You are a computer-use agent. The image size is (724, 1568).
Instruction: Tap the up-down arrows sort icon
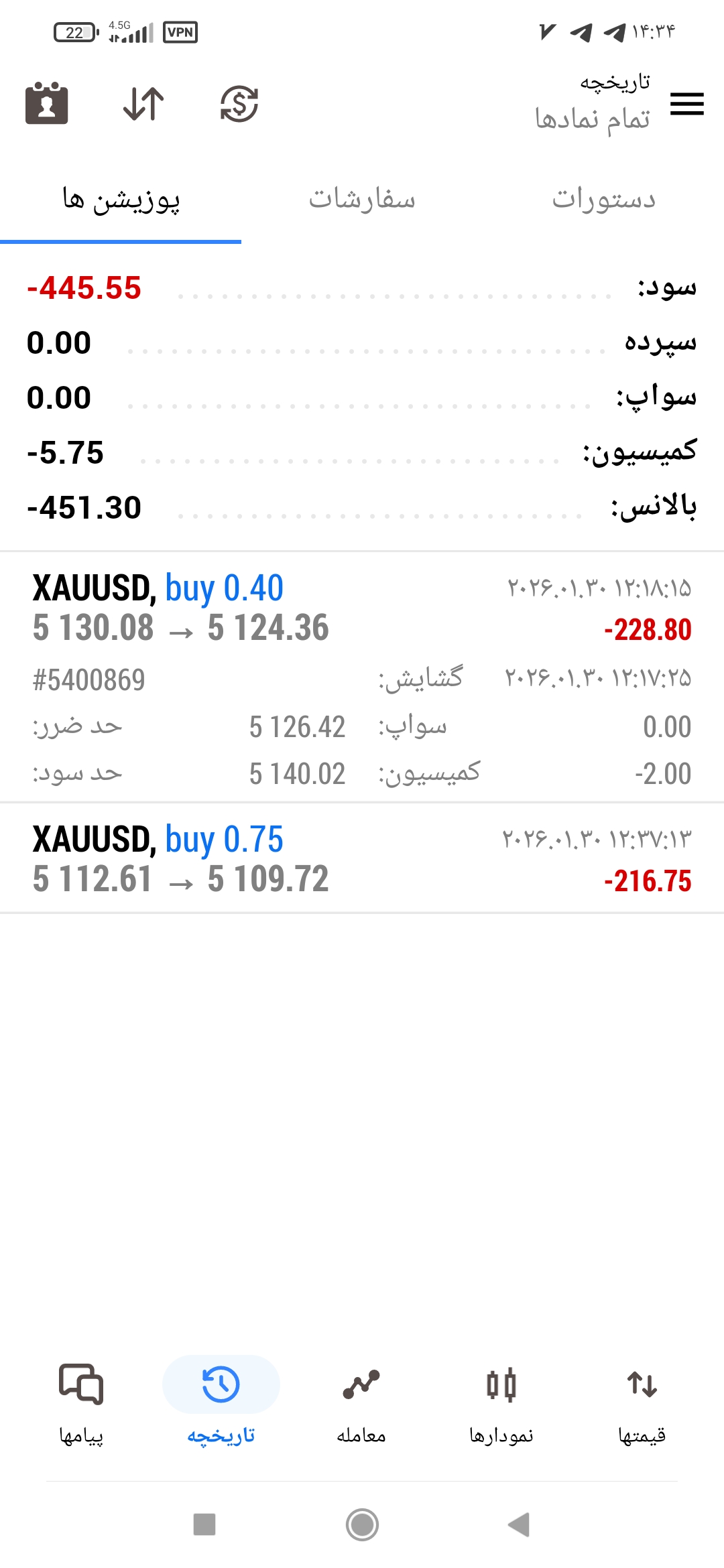pyautogui.click(x=143, y=104)
